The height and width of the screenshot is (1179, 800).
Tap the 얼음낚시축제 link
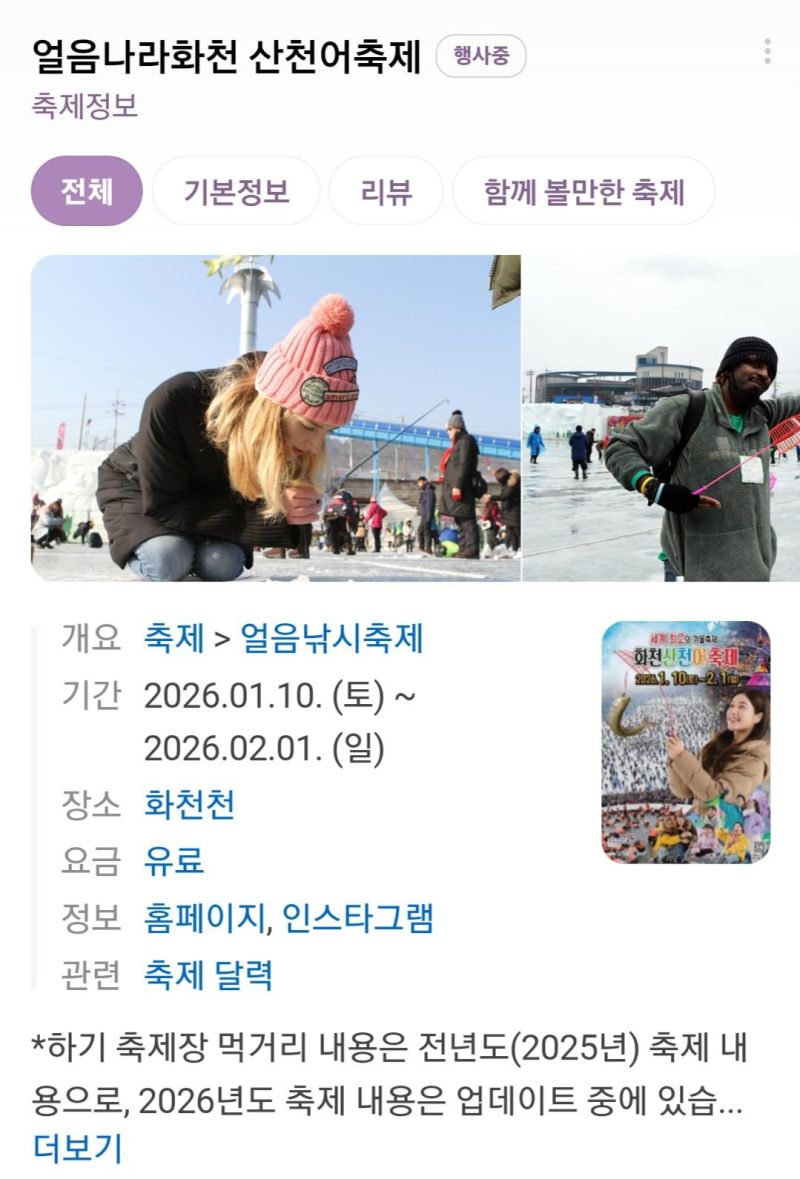click(x=331, y=637)
